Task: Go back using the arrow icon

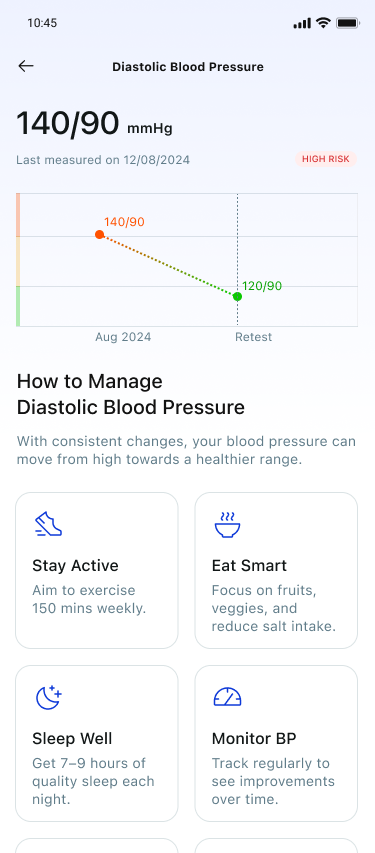Action: pyautogui.click(x=26, y=66)
